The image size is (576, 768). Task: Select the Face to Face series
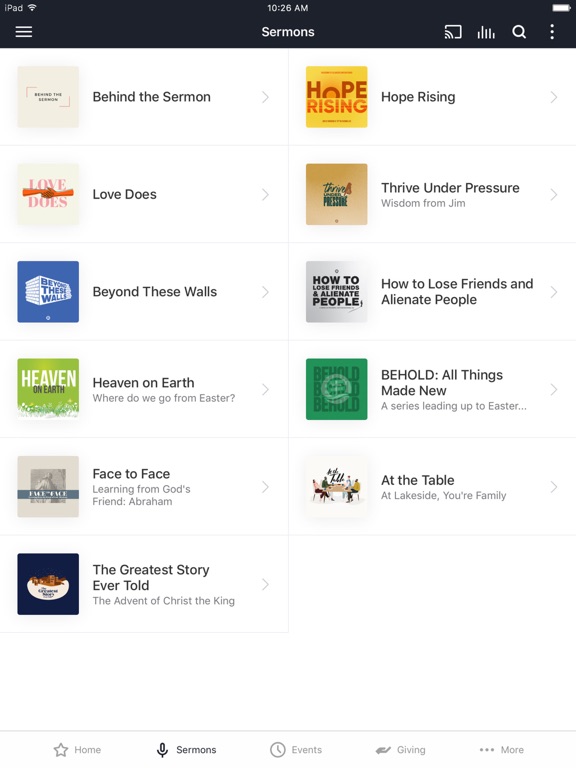(144, 487)
